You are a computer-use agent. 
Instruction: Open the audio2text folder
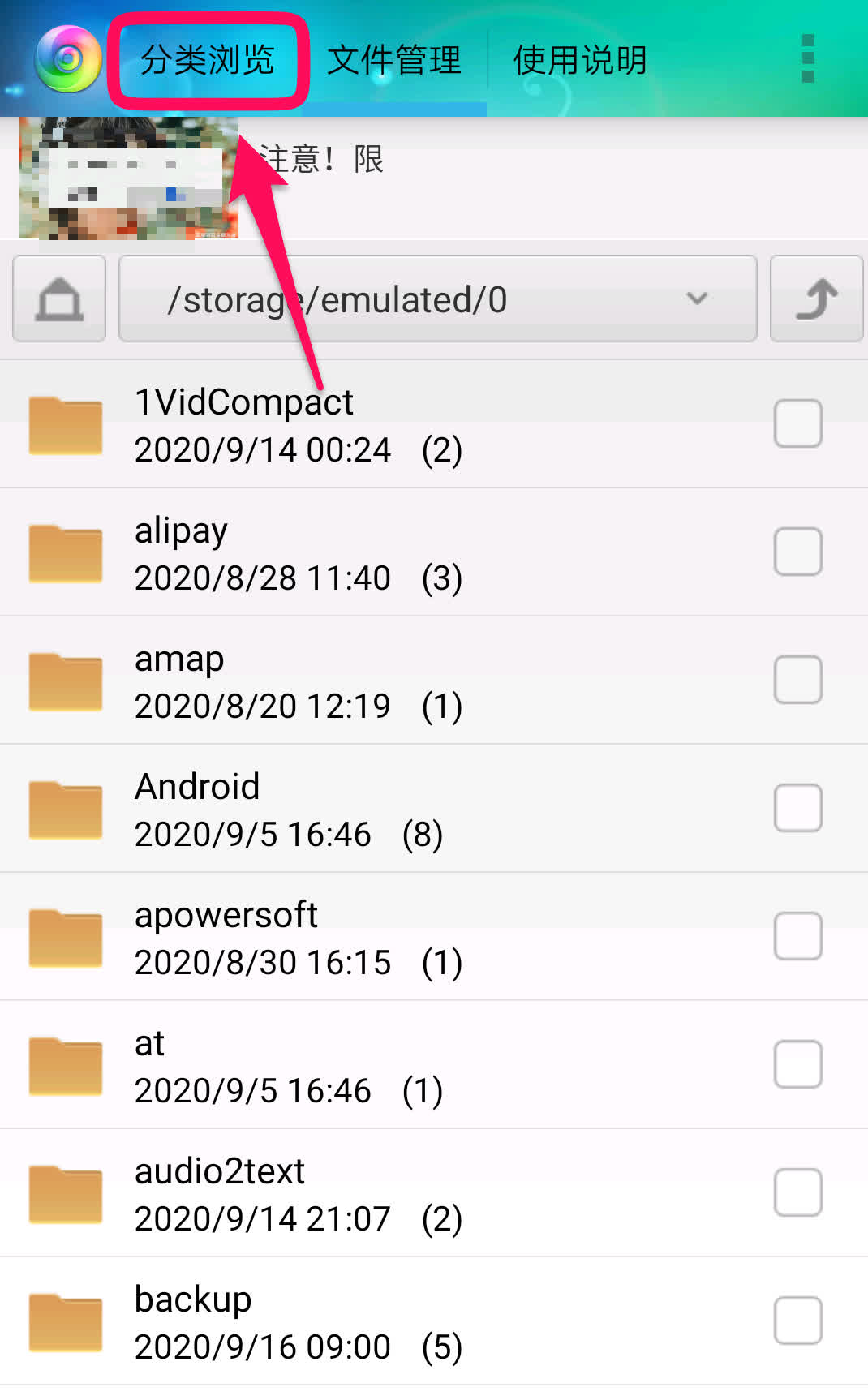[434, 1193]
